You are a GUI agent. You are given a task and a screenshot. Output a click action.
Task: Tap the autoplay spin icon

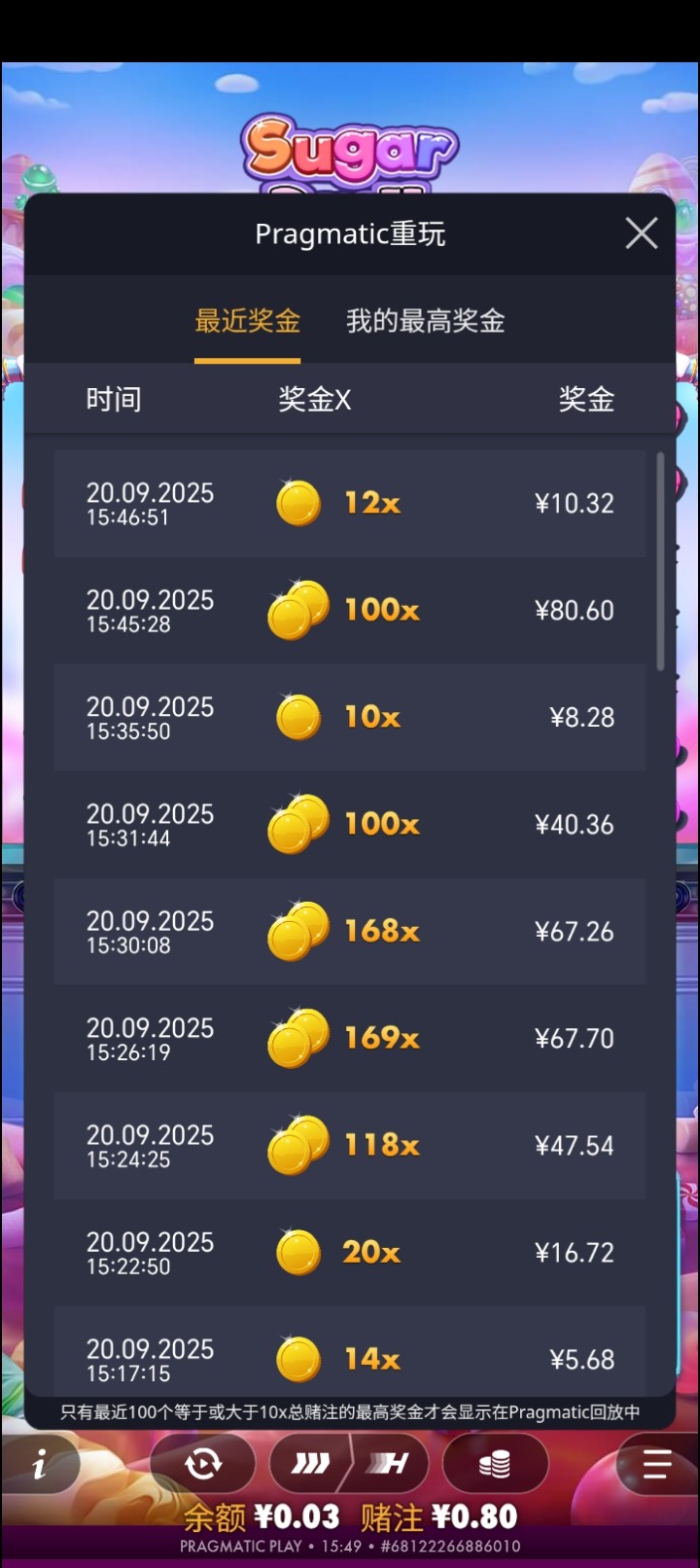click(203, 1464)
